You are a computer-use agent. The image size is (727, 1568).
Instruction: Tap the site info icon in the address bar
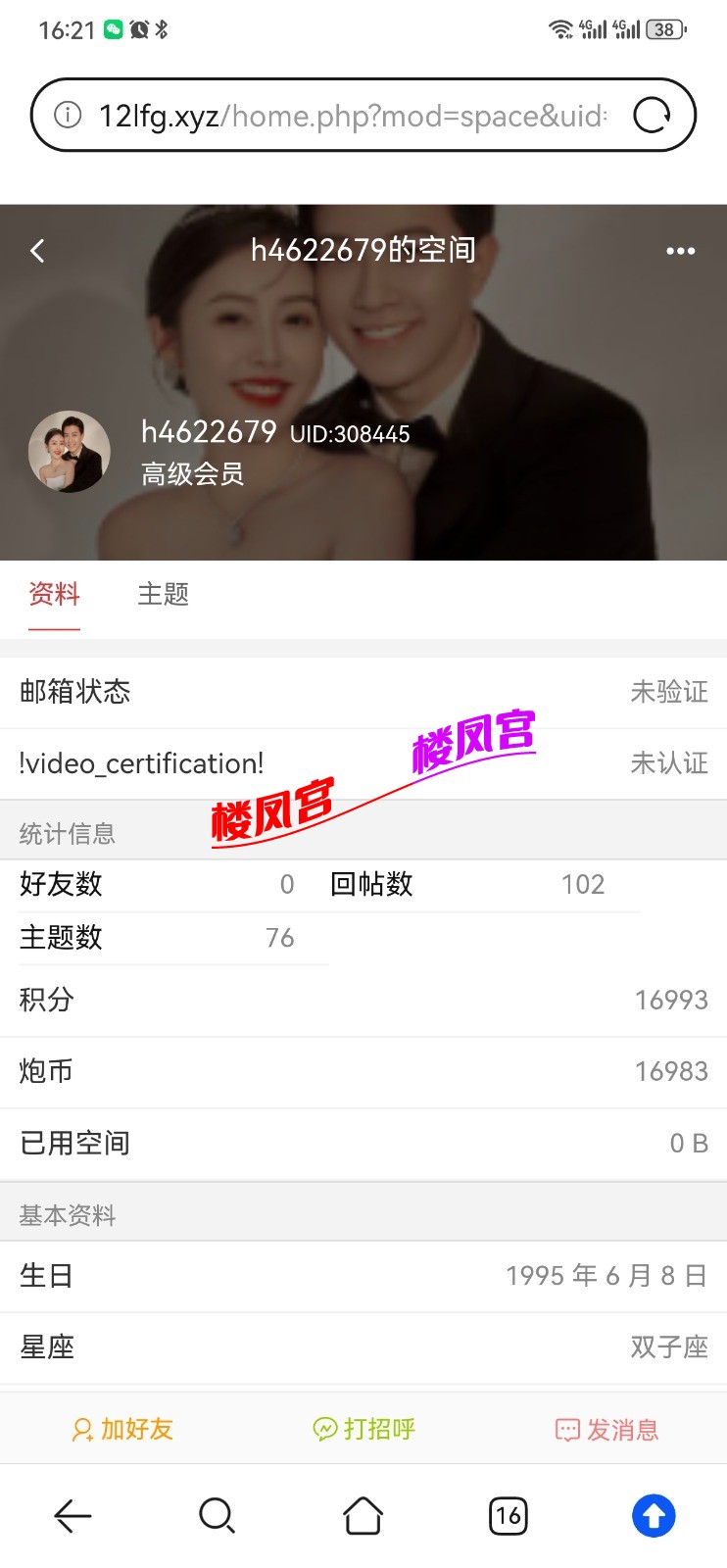coord(67,115)
